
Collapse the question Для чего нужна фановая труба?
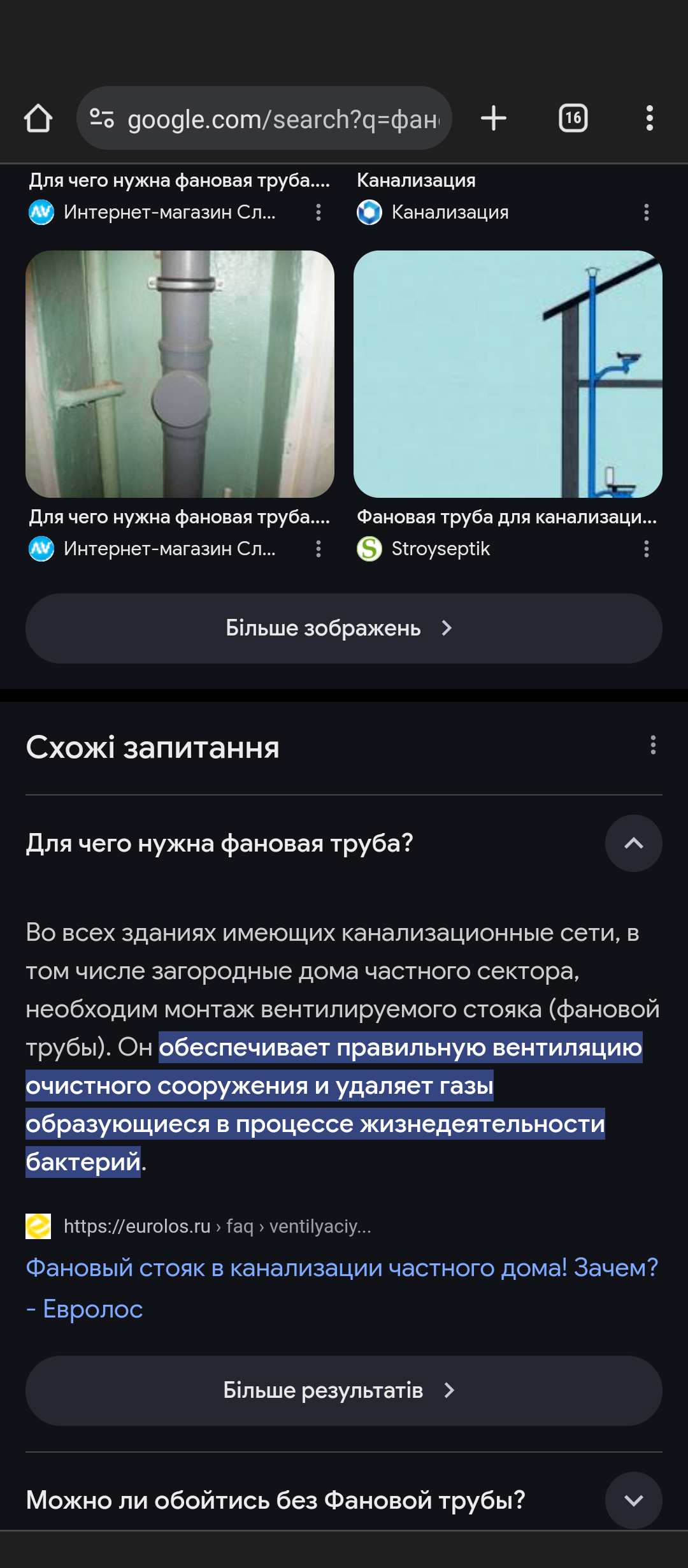pos(634,843)
